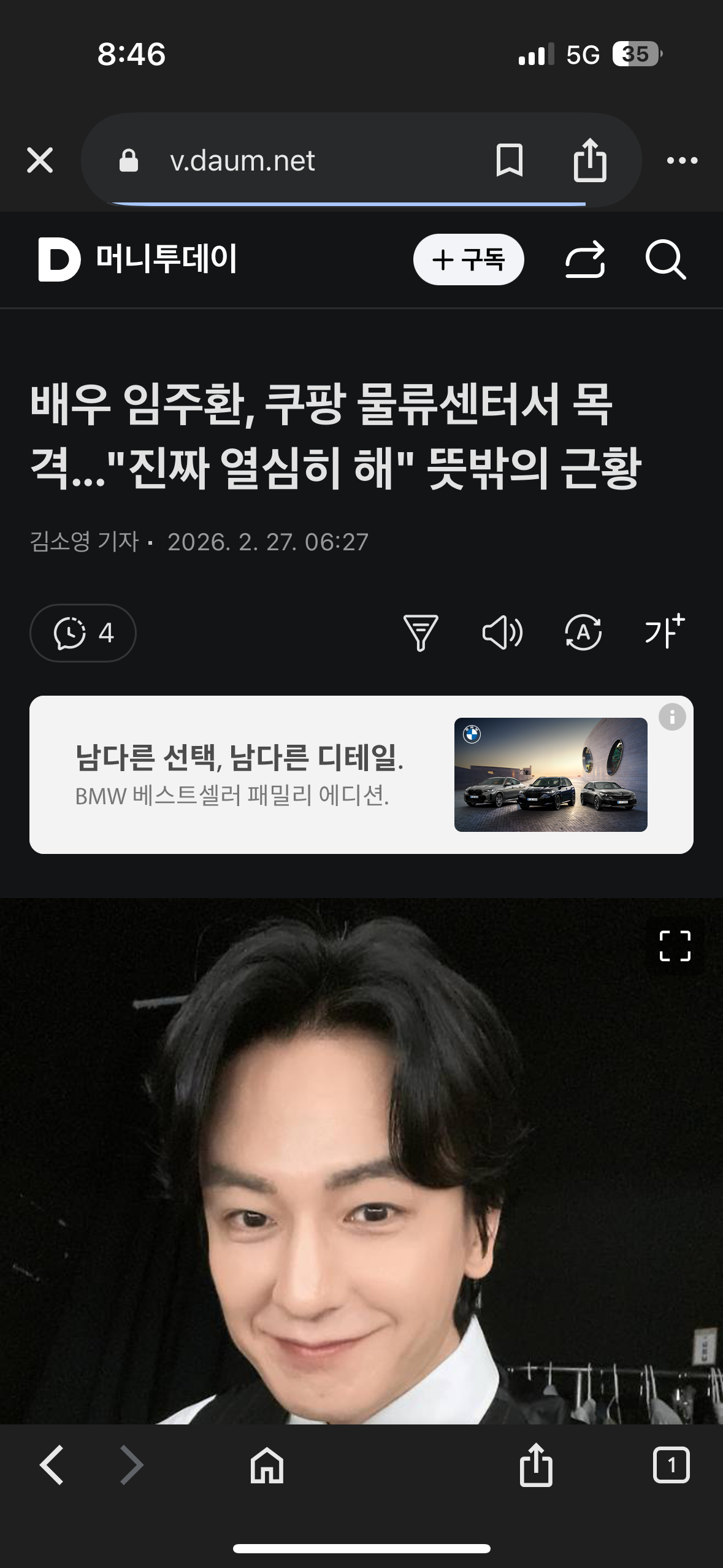Go to the browser home page
Viewport: 723px width, 1568px height.
point(267,1465)
